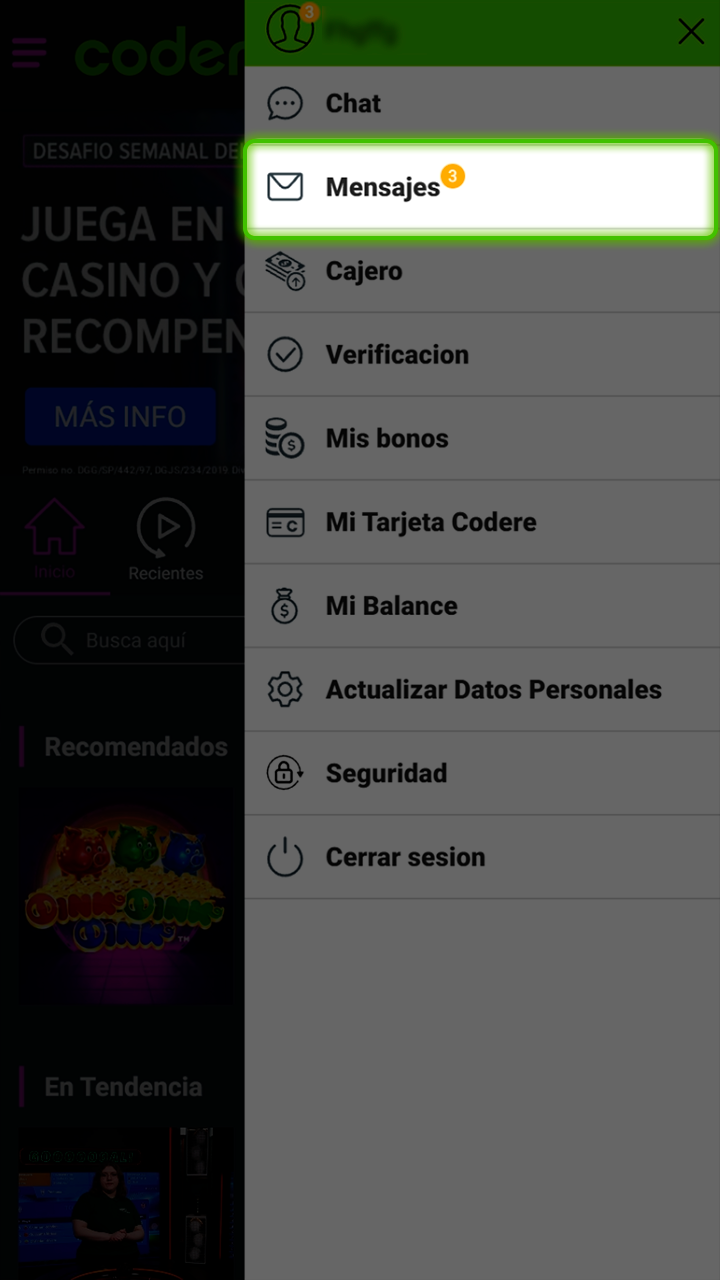This screenshot has height=1280, width=720.
Task: Select the Mensajes envelope icon
Action: (285, 186)
